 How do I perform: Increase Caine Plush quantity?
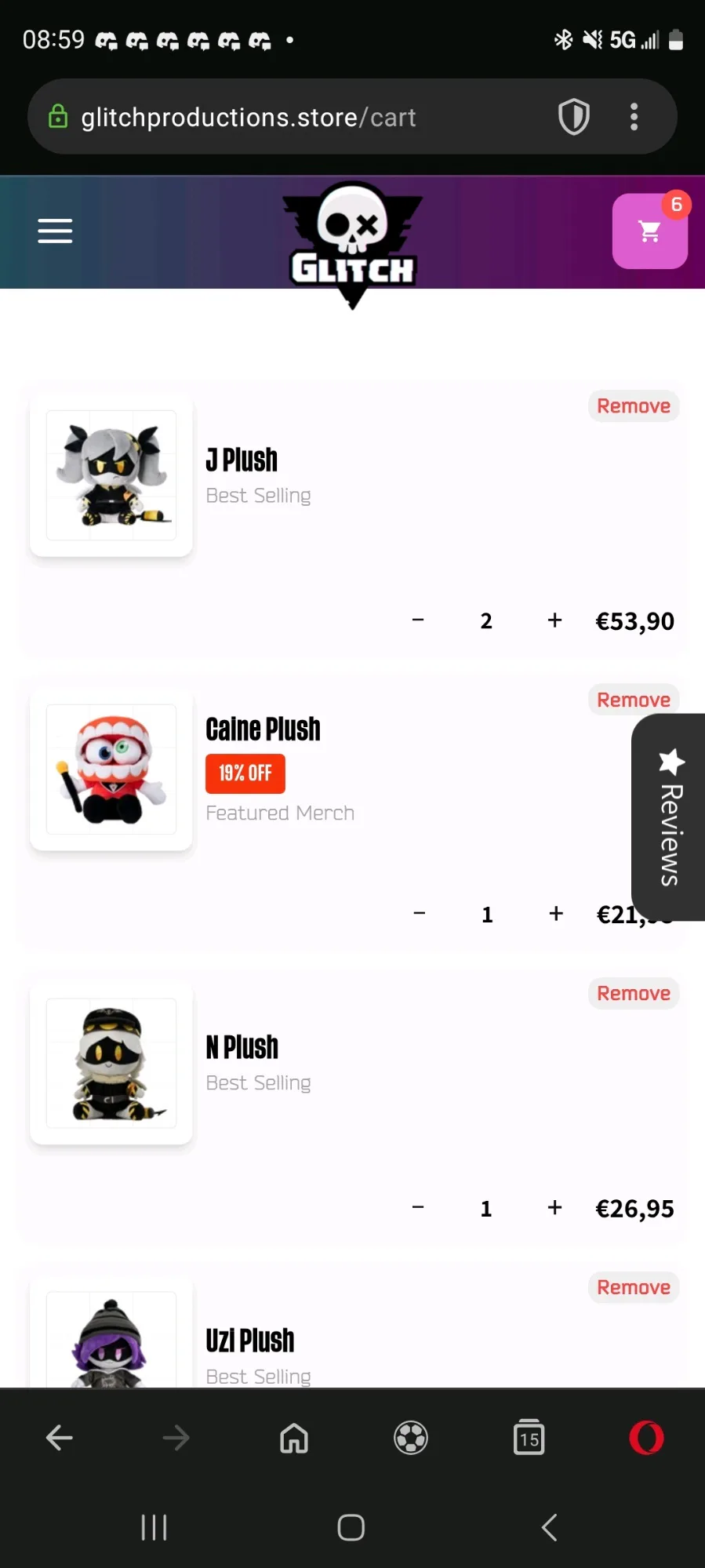tap(555, 914)
